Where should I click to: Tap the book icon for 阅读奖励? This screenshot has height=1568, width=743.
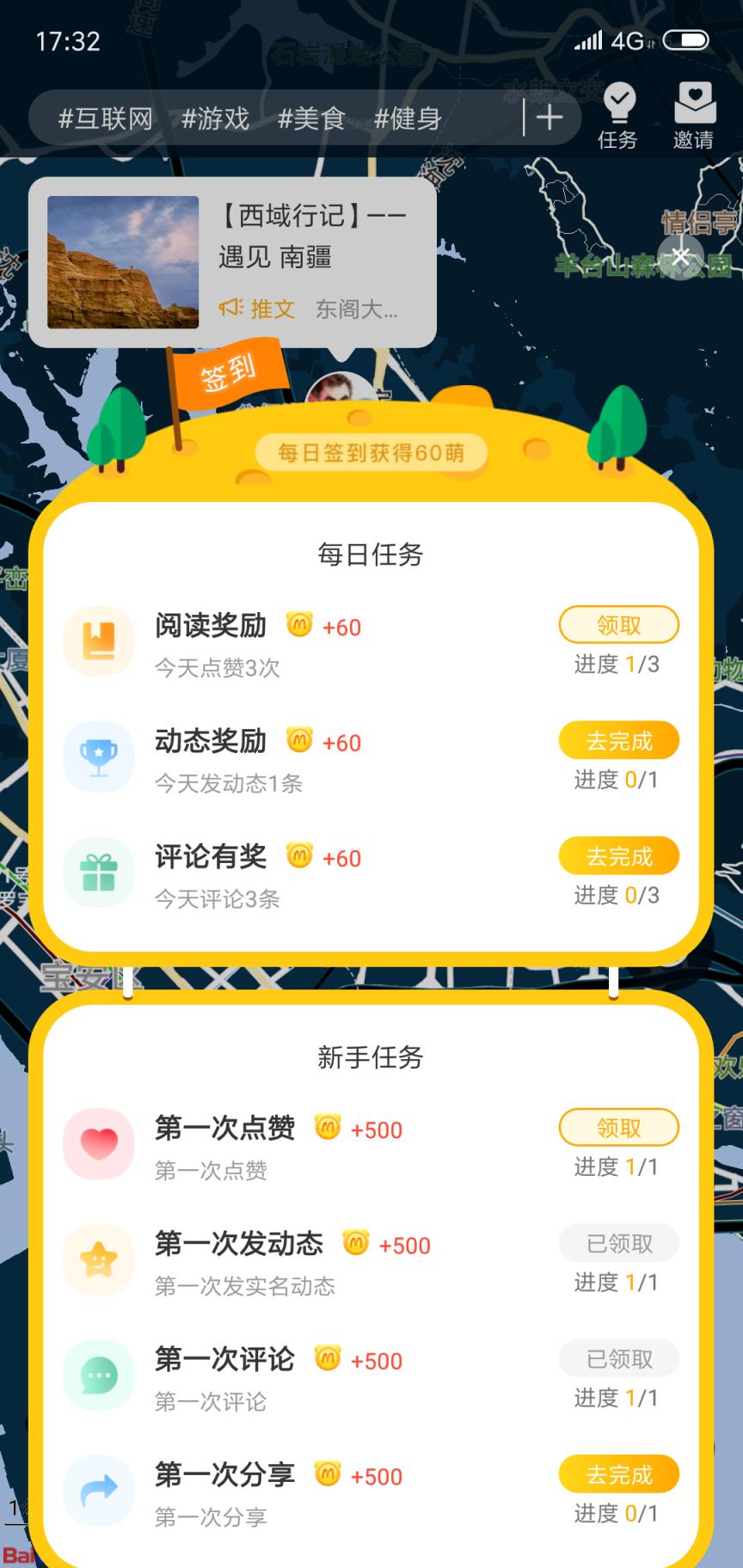tap(98, 641)
